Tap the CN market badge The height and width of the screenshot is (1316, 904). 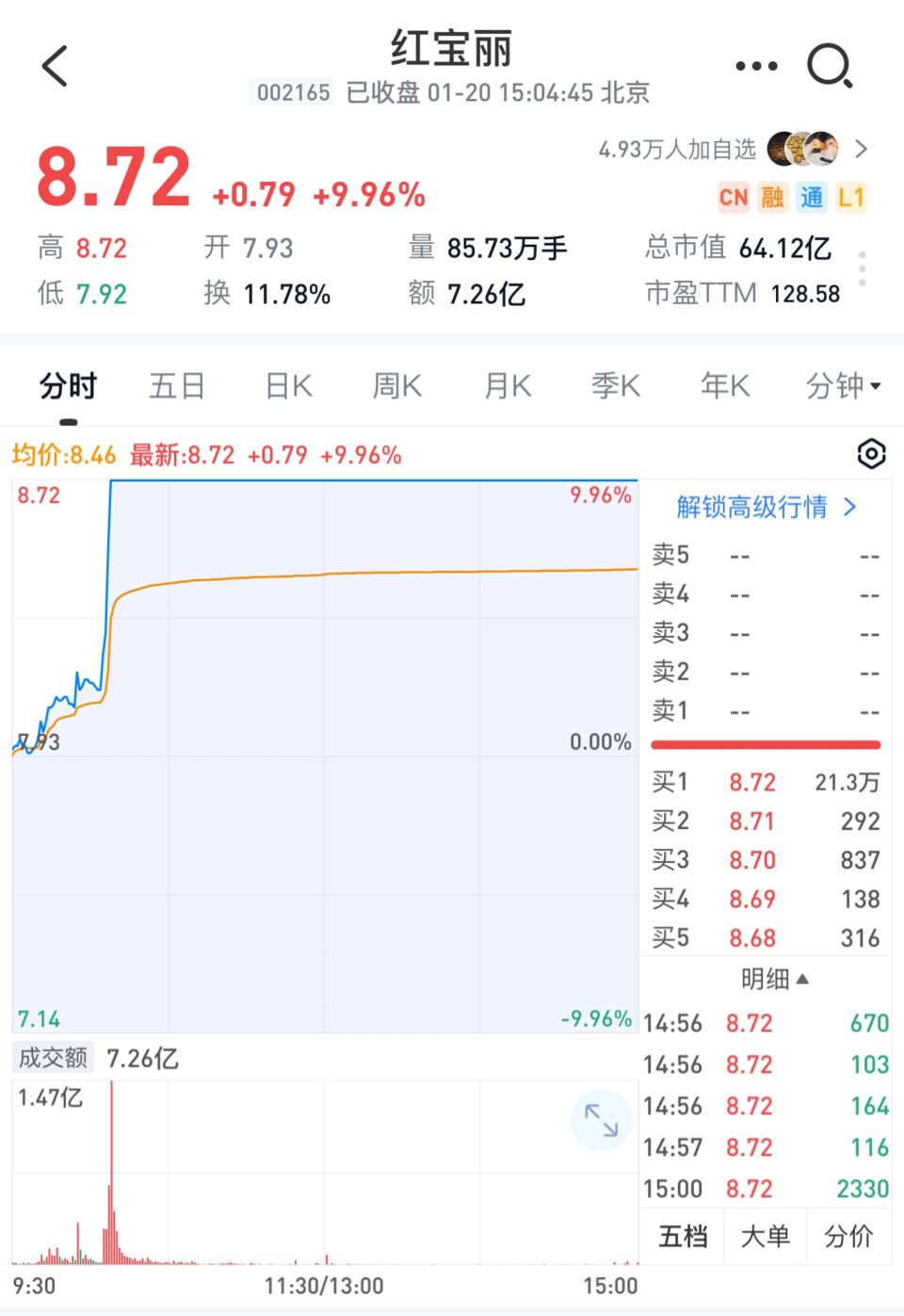coord(733,197)
